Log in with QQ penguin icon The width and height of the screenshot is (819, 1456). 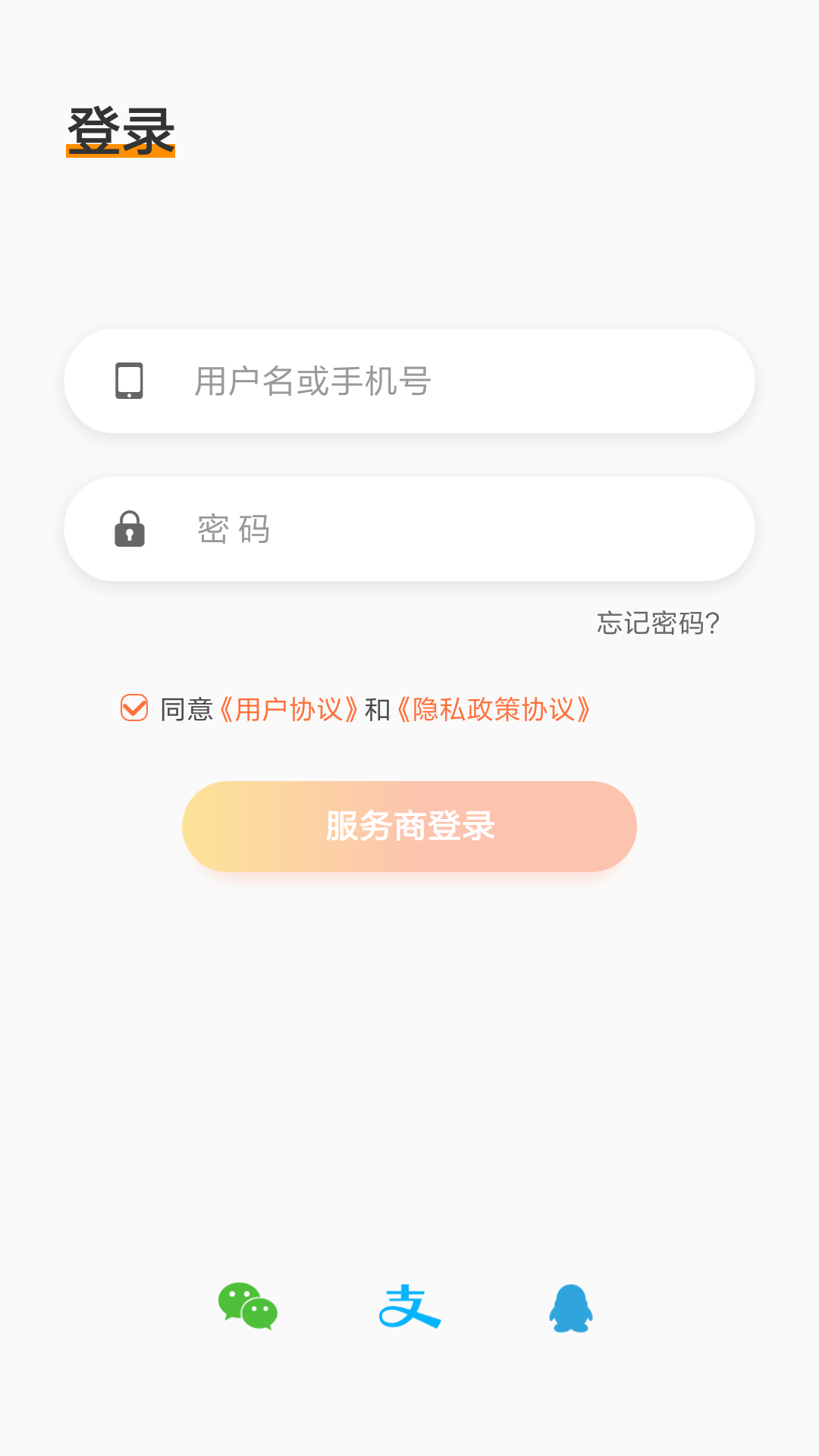click(571, 1307)
